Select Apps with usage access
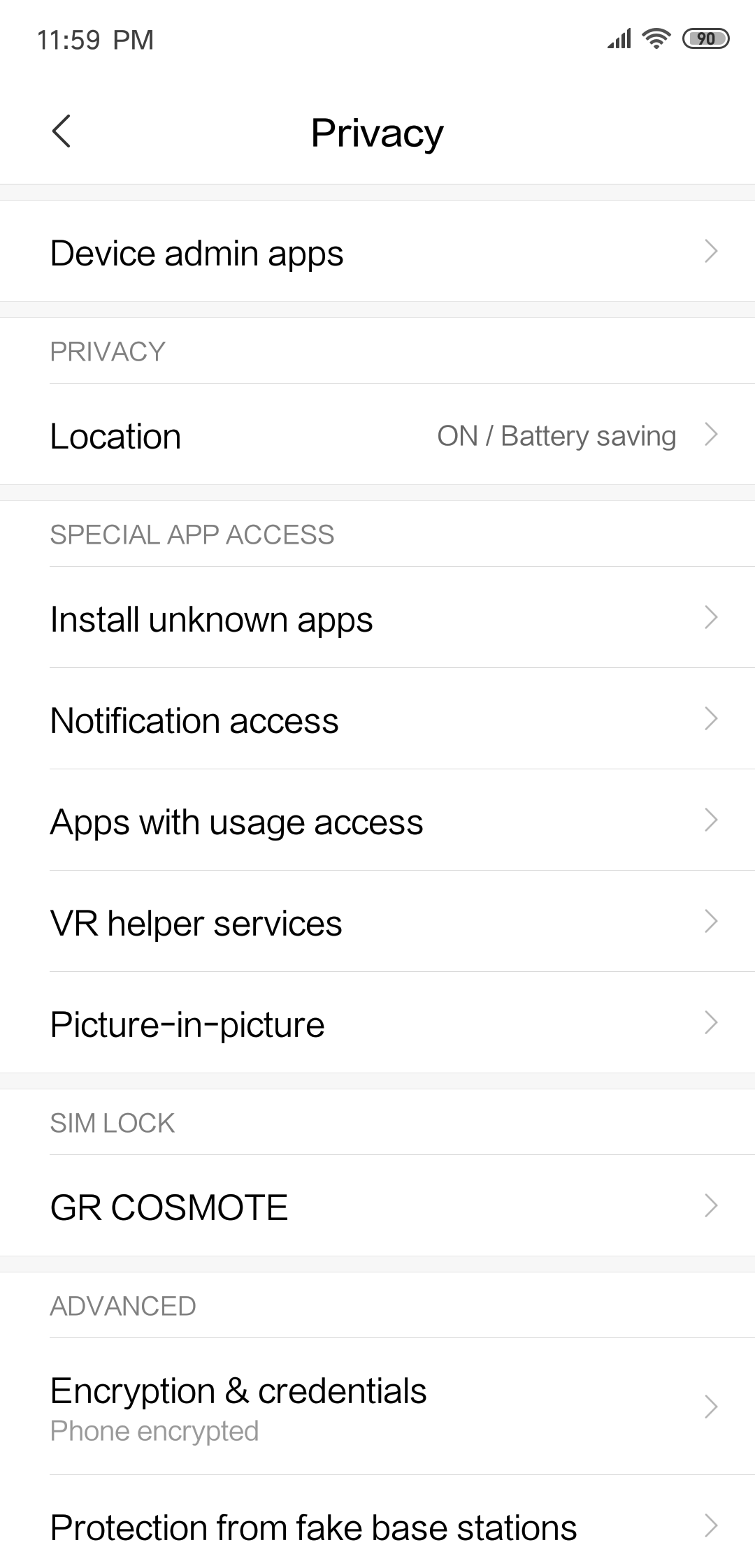Screen dimensions: 755x1568 click(377, 821)
